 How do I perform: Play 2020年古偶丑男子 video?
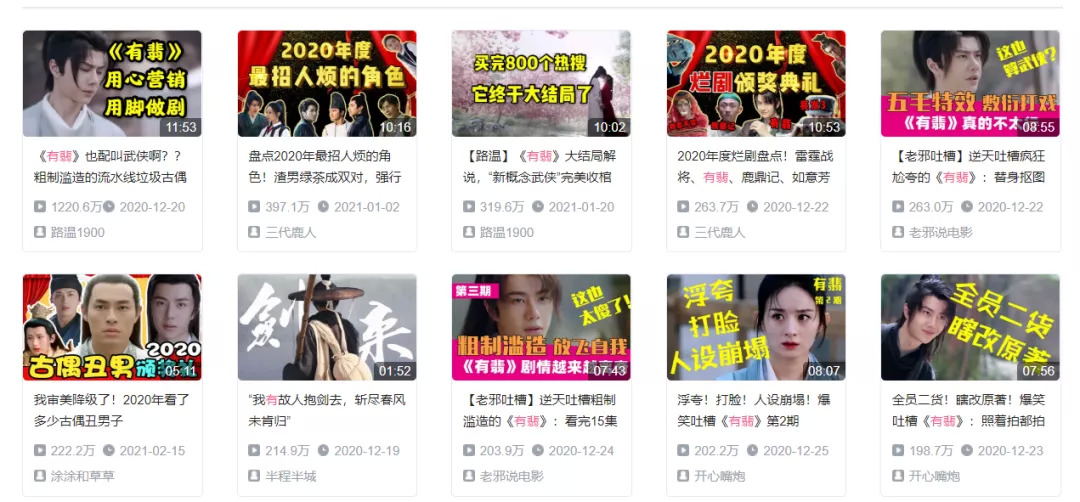click(112, 327)
